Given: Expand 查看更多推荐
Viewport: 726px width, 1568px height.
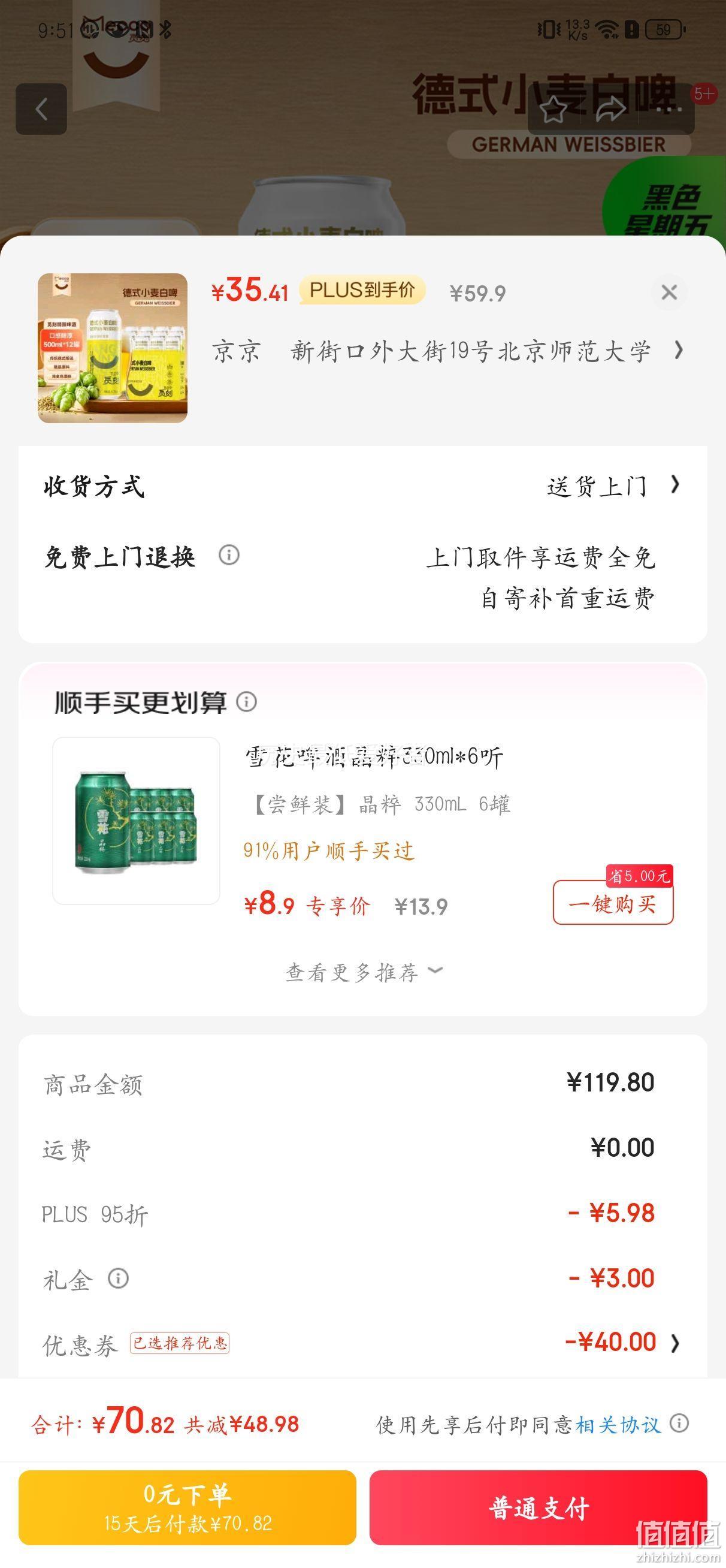Looking at the screenshot, I should point(364,972).
